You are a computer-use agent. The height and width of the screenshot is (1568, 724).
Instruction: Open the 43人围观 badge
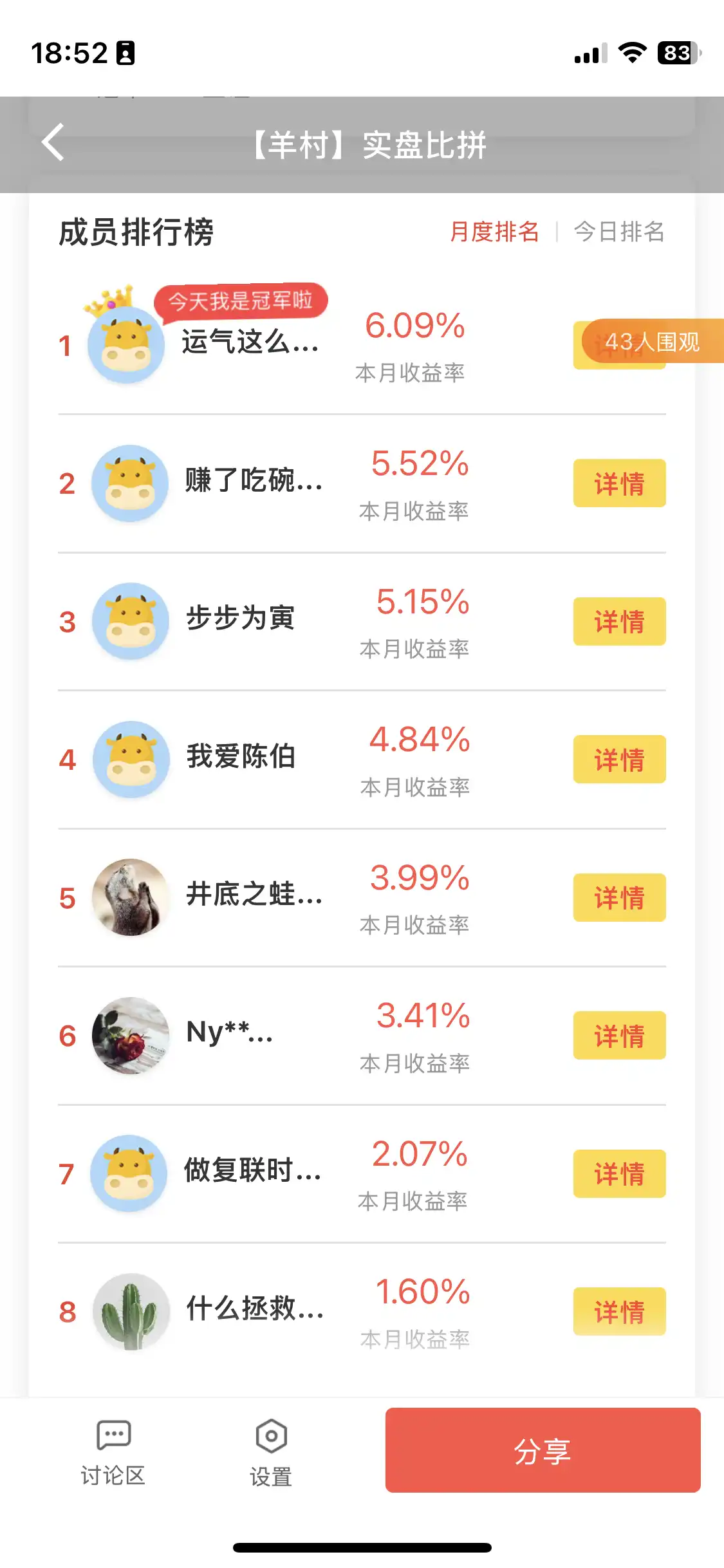click(651, 341)
